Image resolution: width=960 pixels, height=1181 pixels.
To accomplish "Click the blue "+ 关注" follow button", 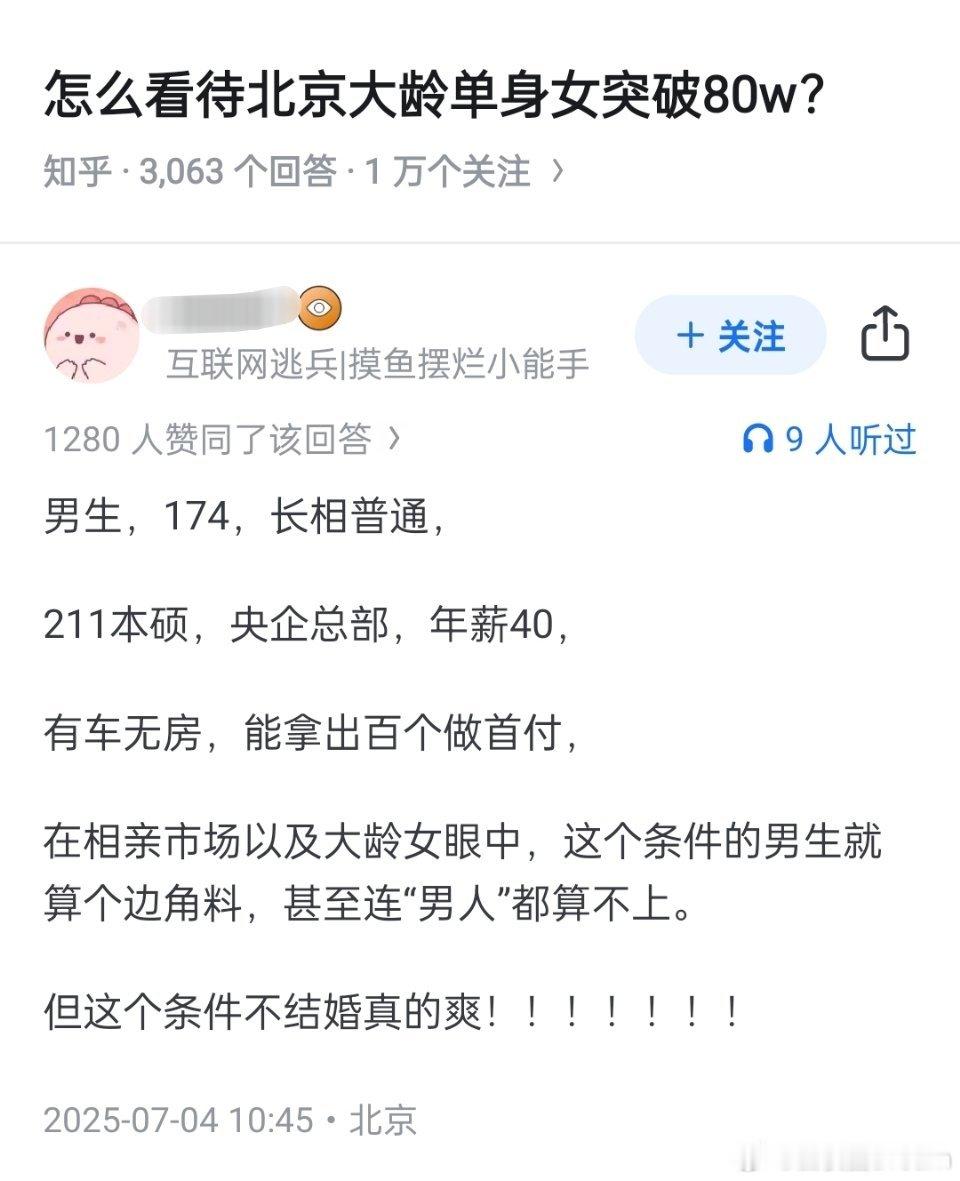I will [x=730, y=337].
